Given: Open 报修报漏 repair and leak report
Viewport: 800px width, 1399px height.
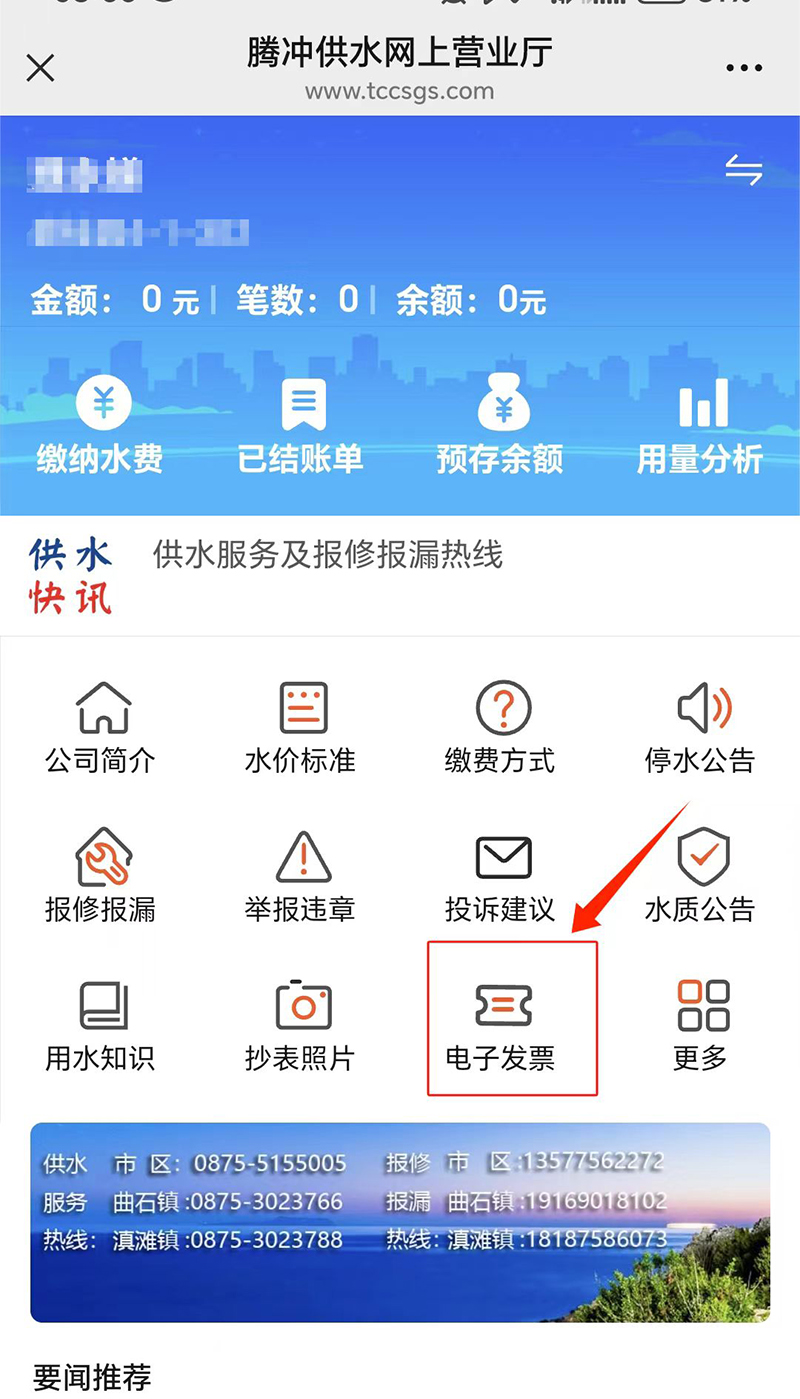Looking at the screenshot, I should 100,876.
